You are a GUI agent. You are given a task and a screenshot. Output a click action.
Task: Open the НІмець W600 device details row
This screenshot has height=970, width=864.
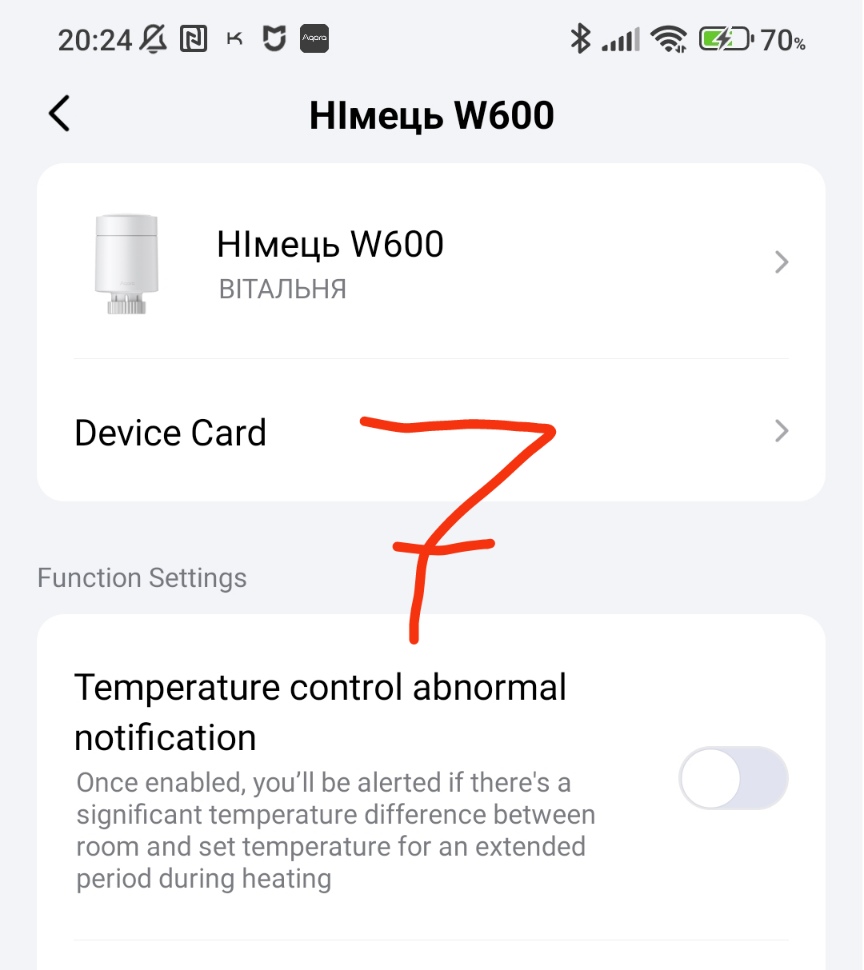coord(430,263)
